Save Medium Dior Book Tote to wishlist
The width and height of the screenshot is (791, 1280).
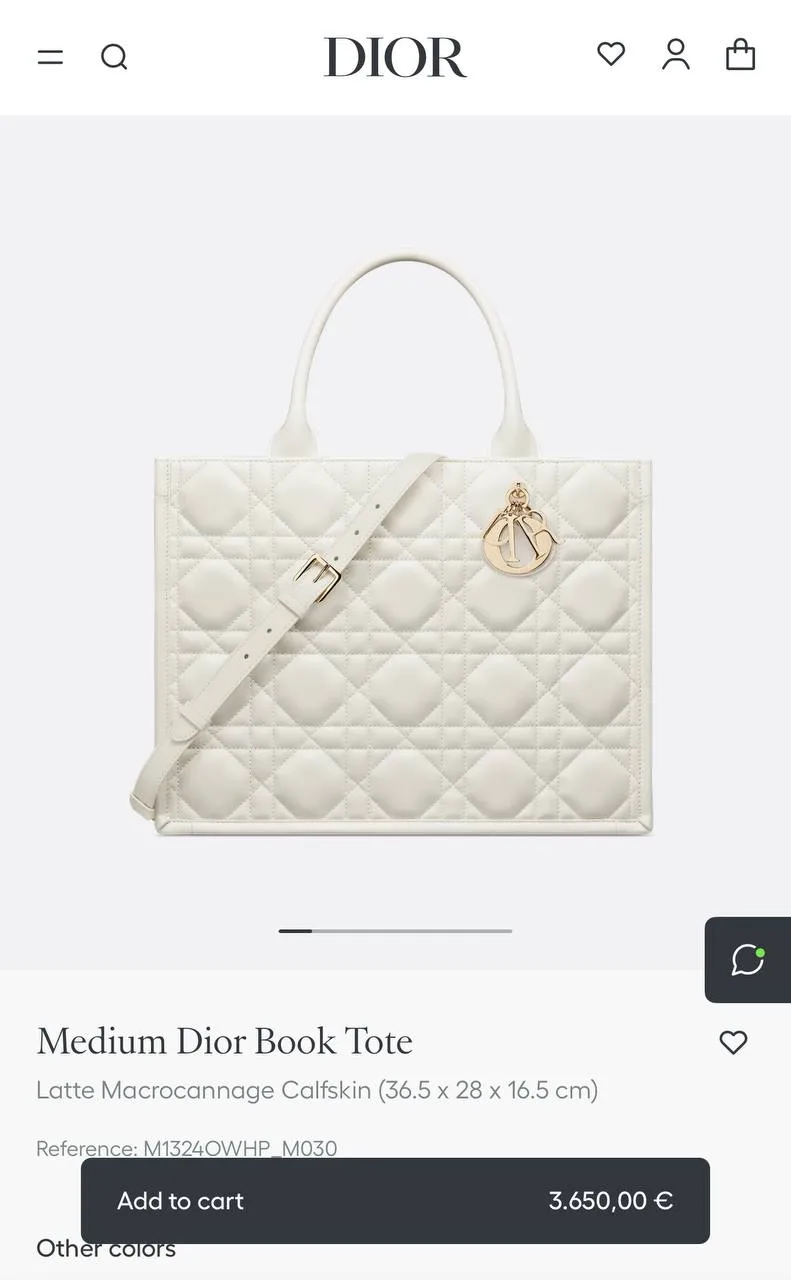[x=733, y=1042]
